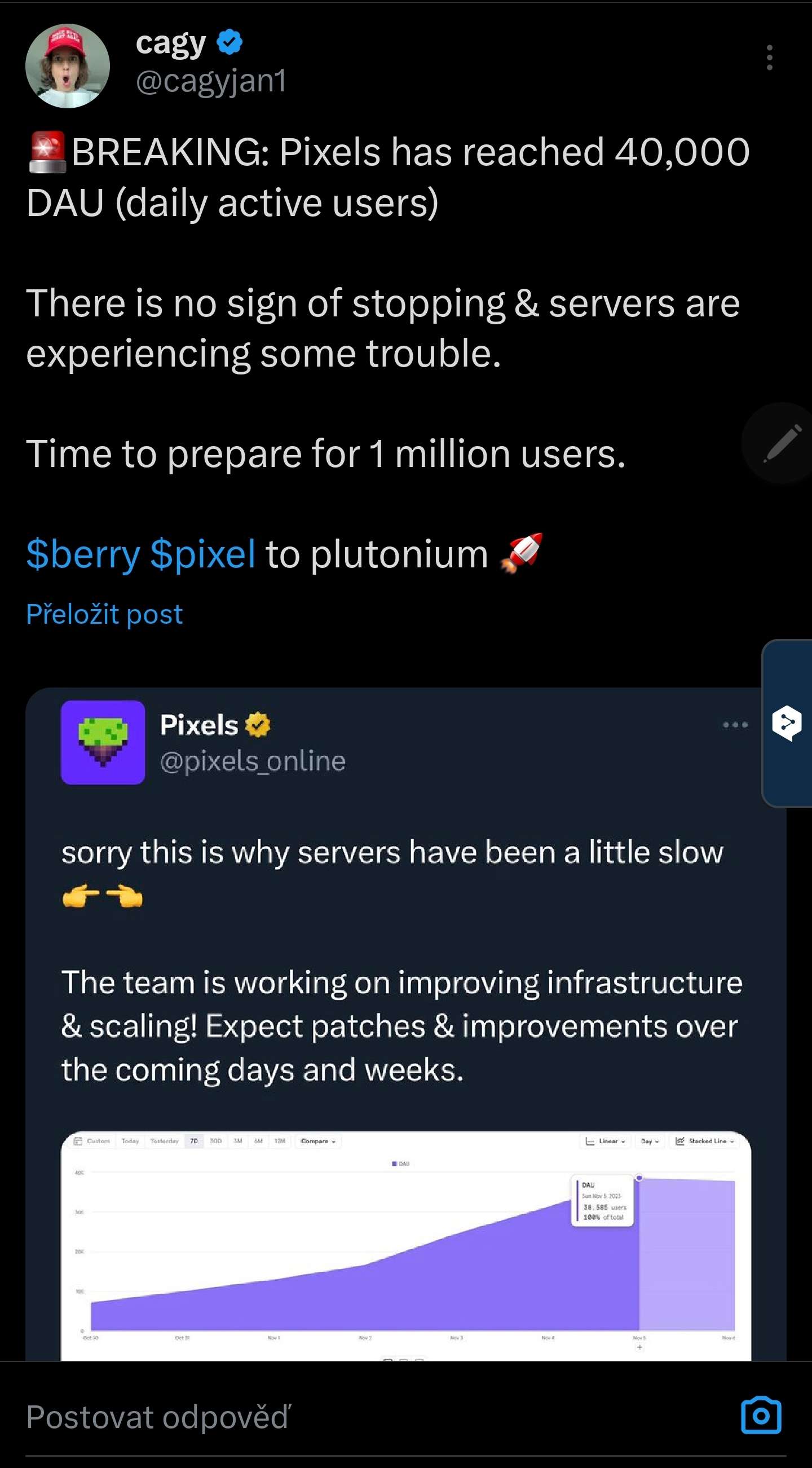This screenshot has height=1468, width=812.
Task: Open the $pixel cashtag link
Action: click(x=203, y=554)
